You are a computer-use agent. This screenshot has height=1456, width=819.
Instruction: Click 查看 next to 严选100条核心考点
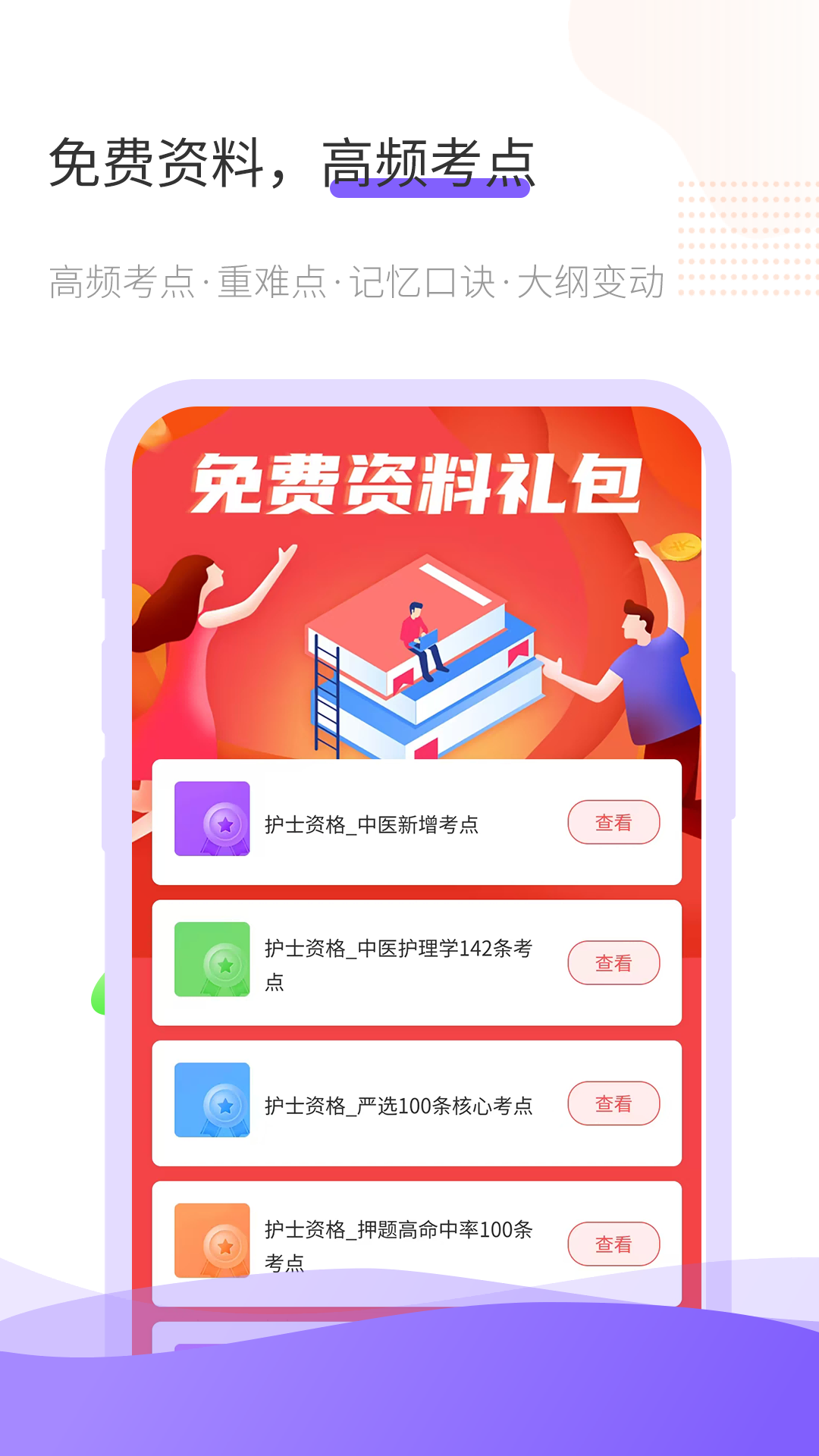(x=614, y=1103)
